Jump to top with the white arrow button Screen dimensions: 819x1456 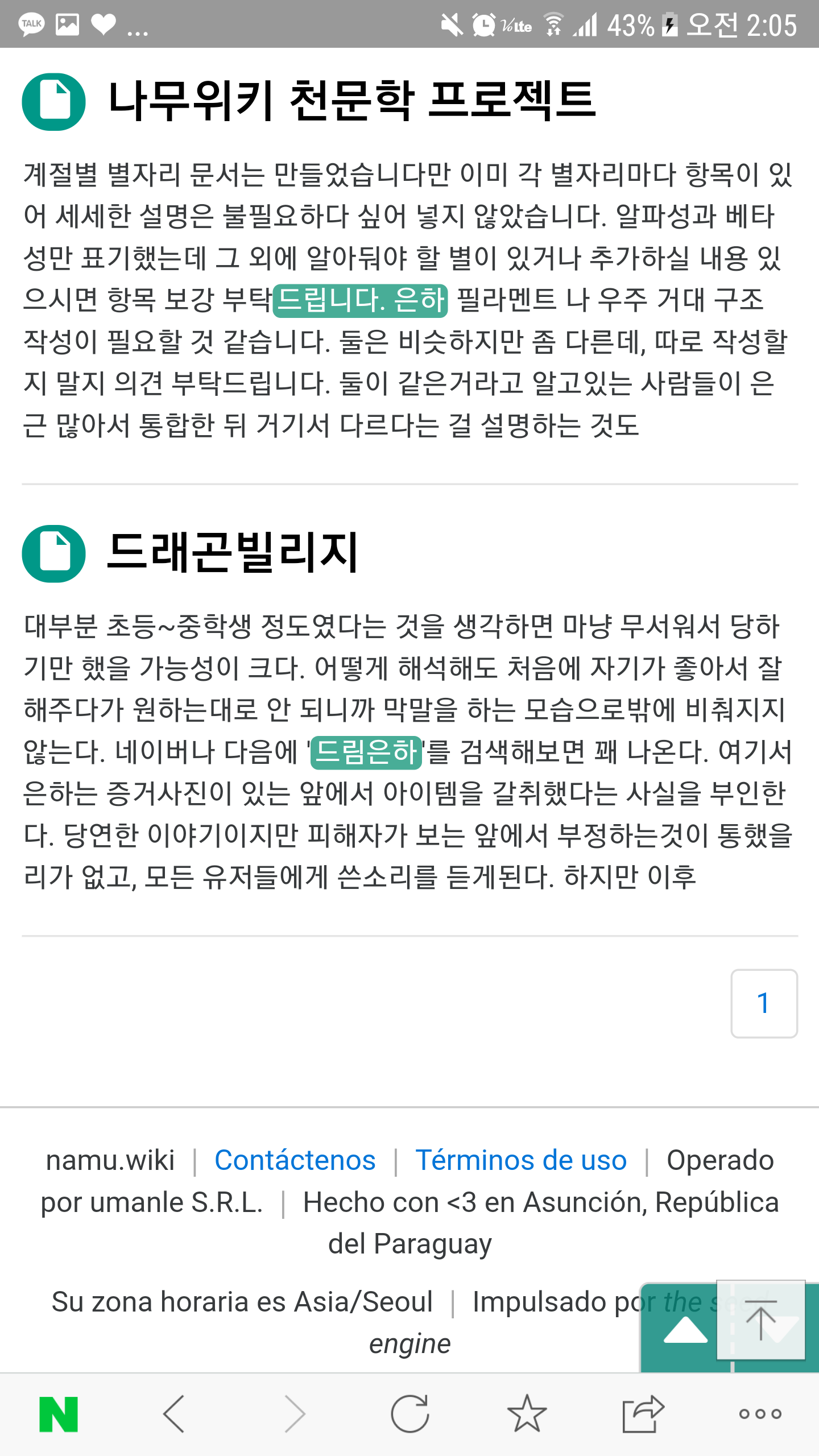760,1319
